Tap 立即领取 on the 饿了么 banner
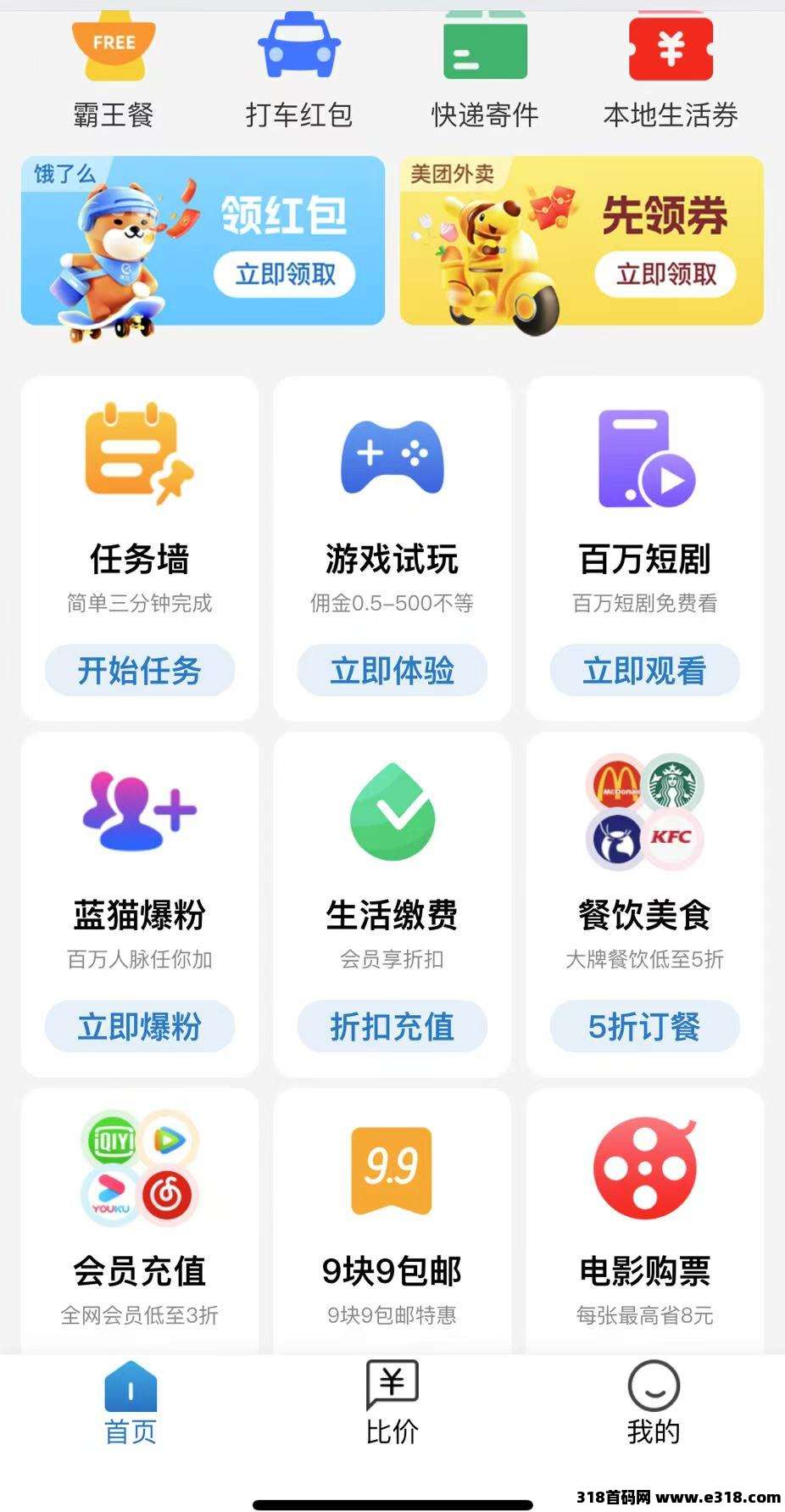Viewport: 785px width, 1512px height. pos(285,274)
